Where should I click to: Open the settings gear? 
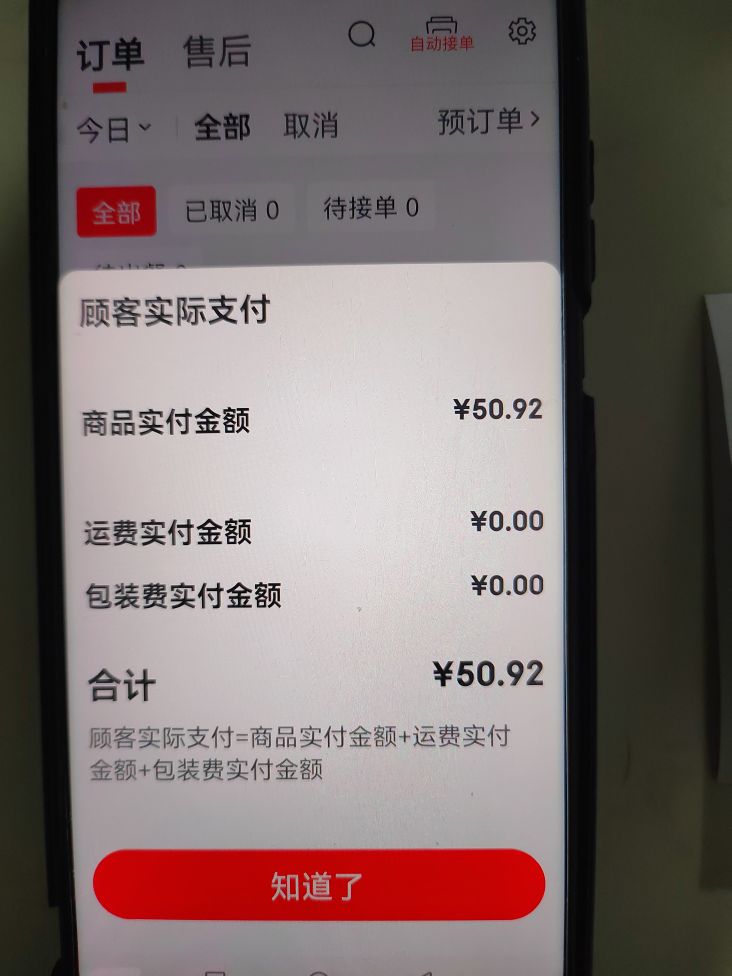click(521, 31)
